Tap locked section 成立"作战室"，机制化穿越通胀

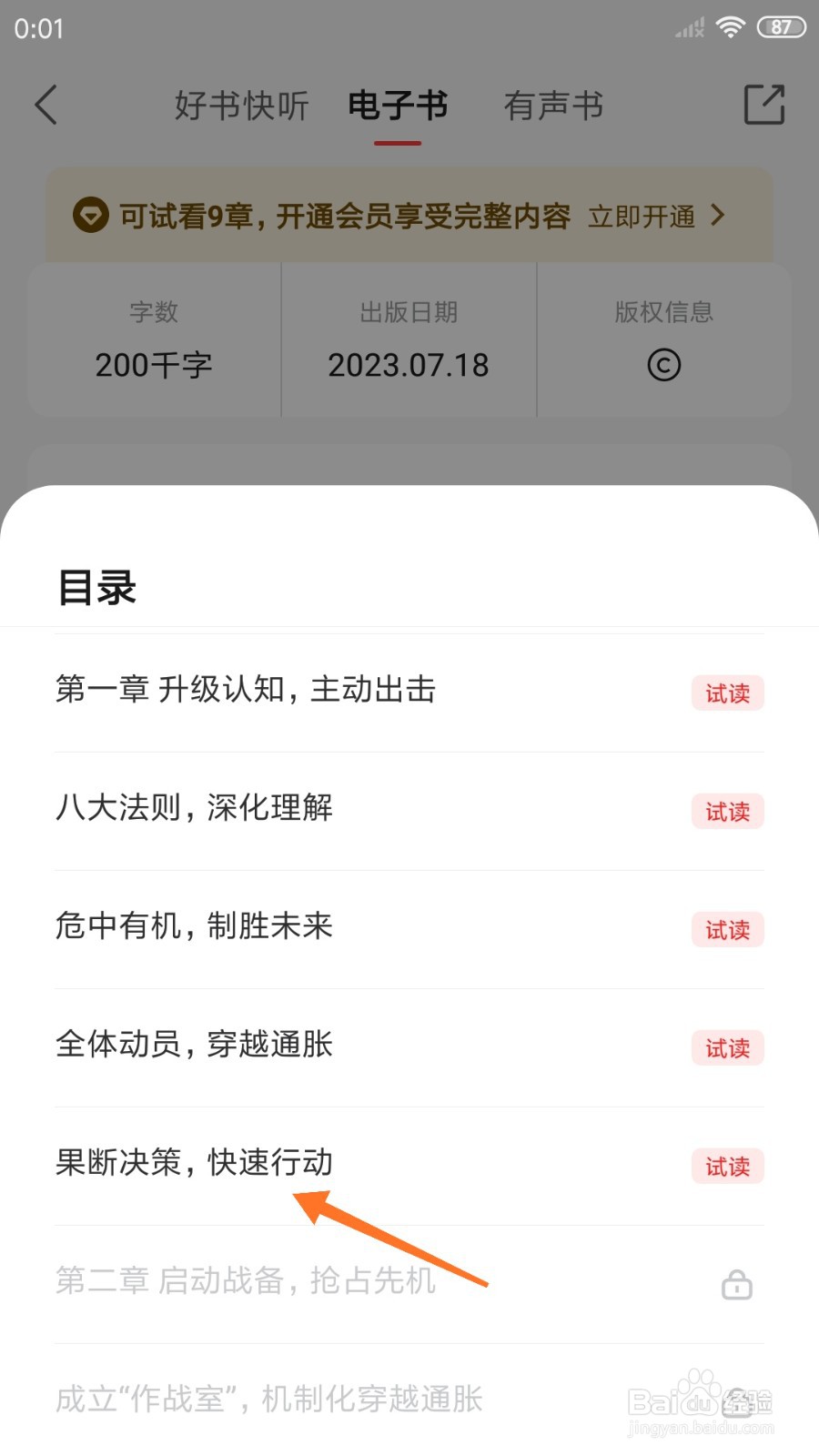(x=269, y=1400)
